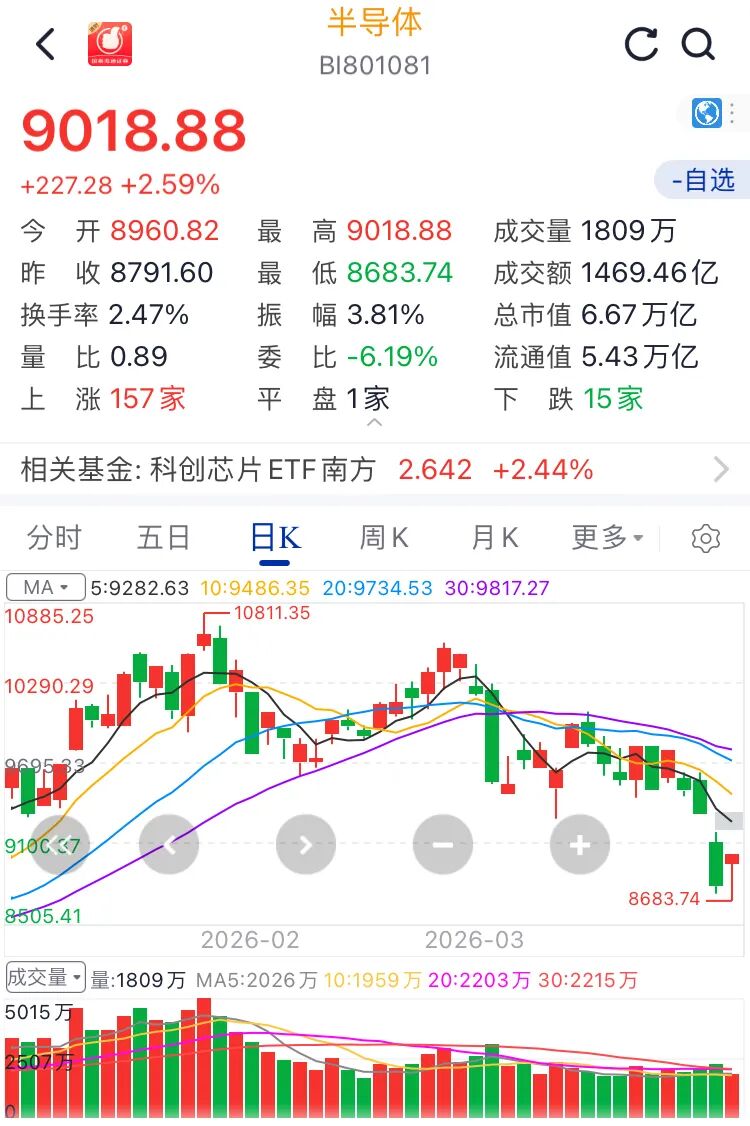Zoom out the K-line chart with minus
Image resolution: width=750 pixels, height=1126 pixels.
coord(442,845)
